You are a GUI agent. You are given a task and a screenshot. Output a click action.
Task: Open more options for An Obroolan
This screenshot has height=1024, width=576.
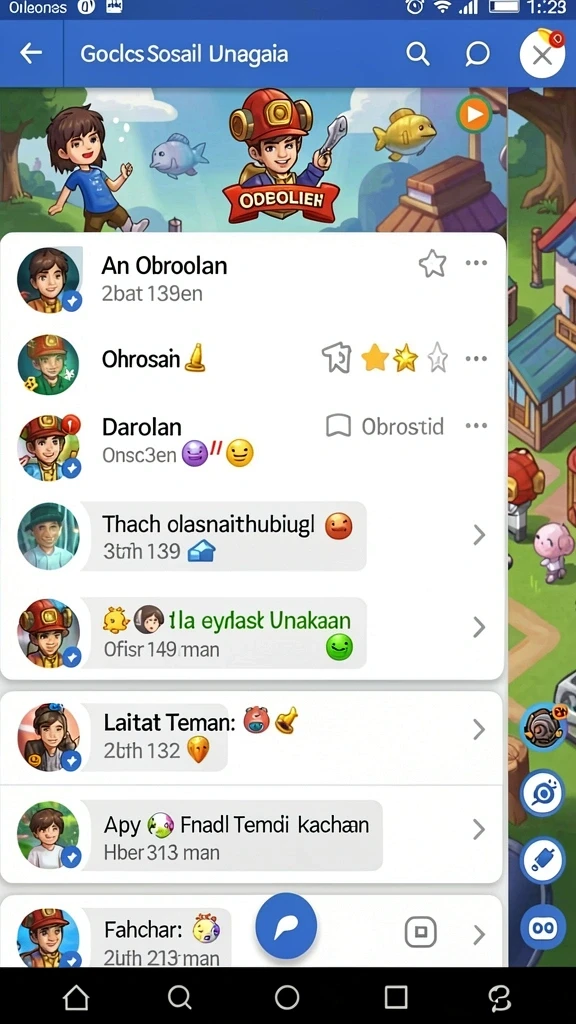(476, 263)
